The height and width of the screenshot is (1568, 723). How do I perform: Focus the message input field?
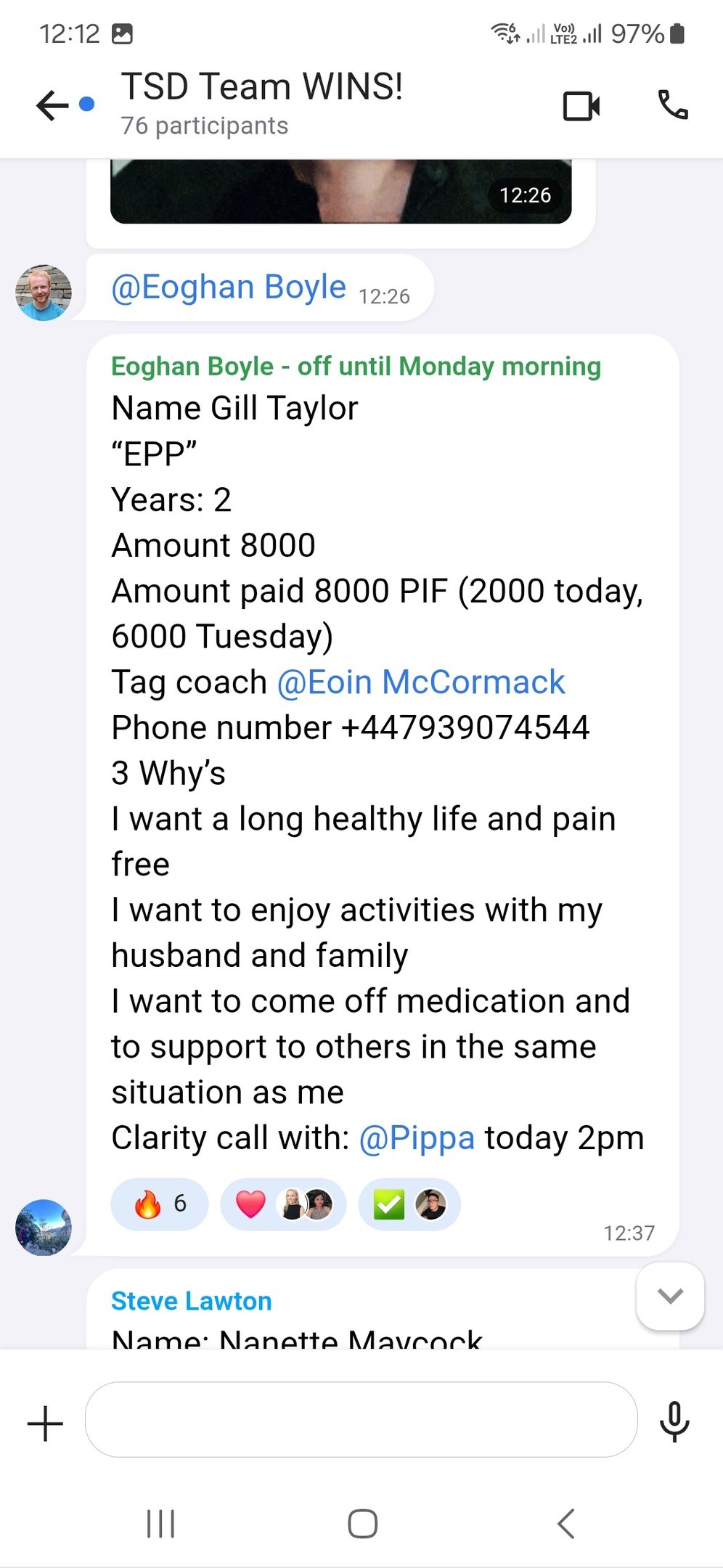[x=361, y=1419]
